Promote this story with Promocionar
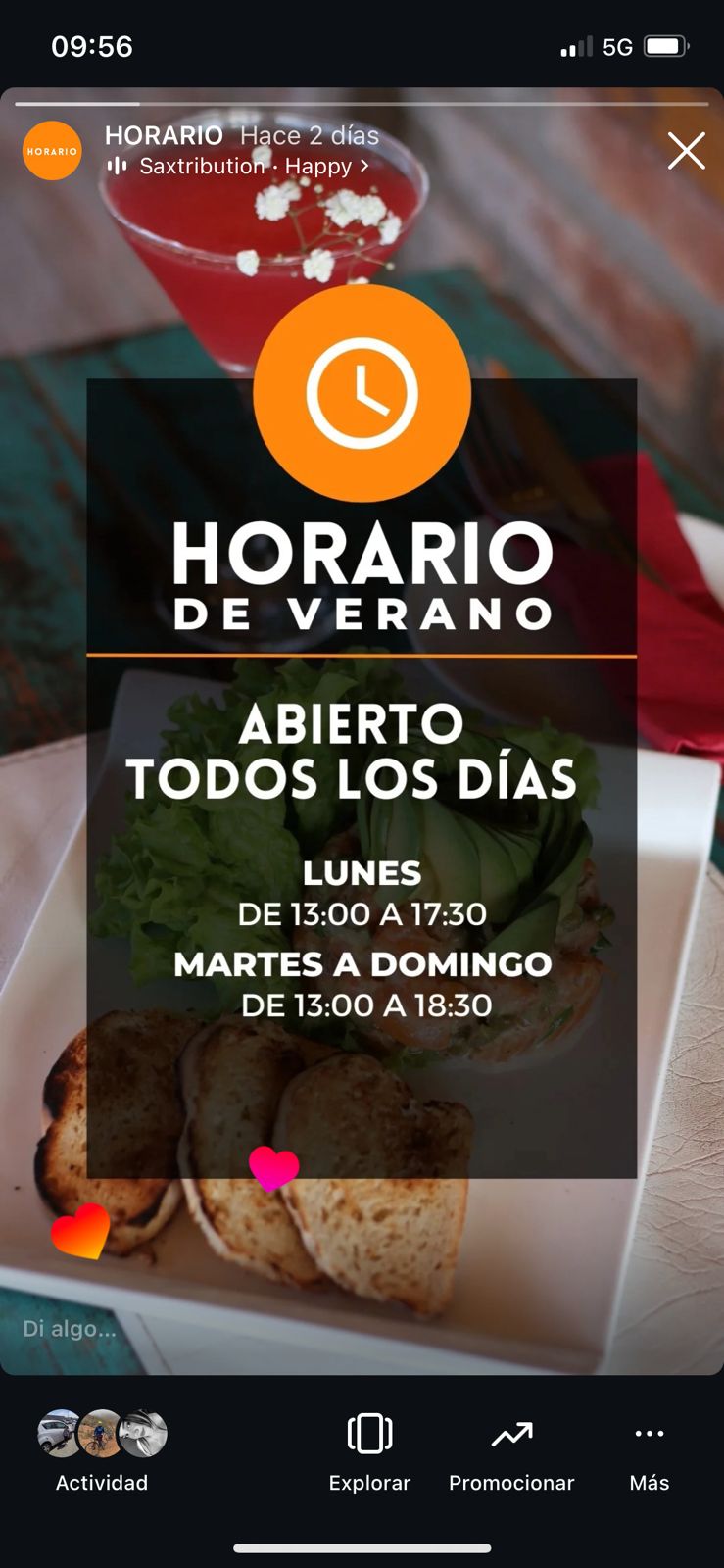The width and height of the screenshot is (724, 1568). (511, 1452)
